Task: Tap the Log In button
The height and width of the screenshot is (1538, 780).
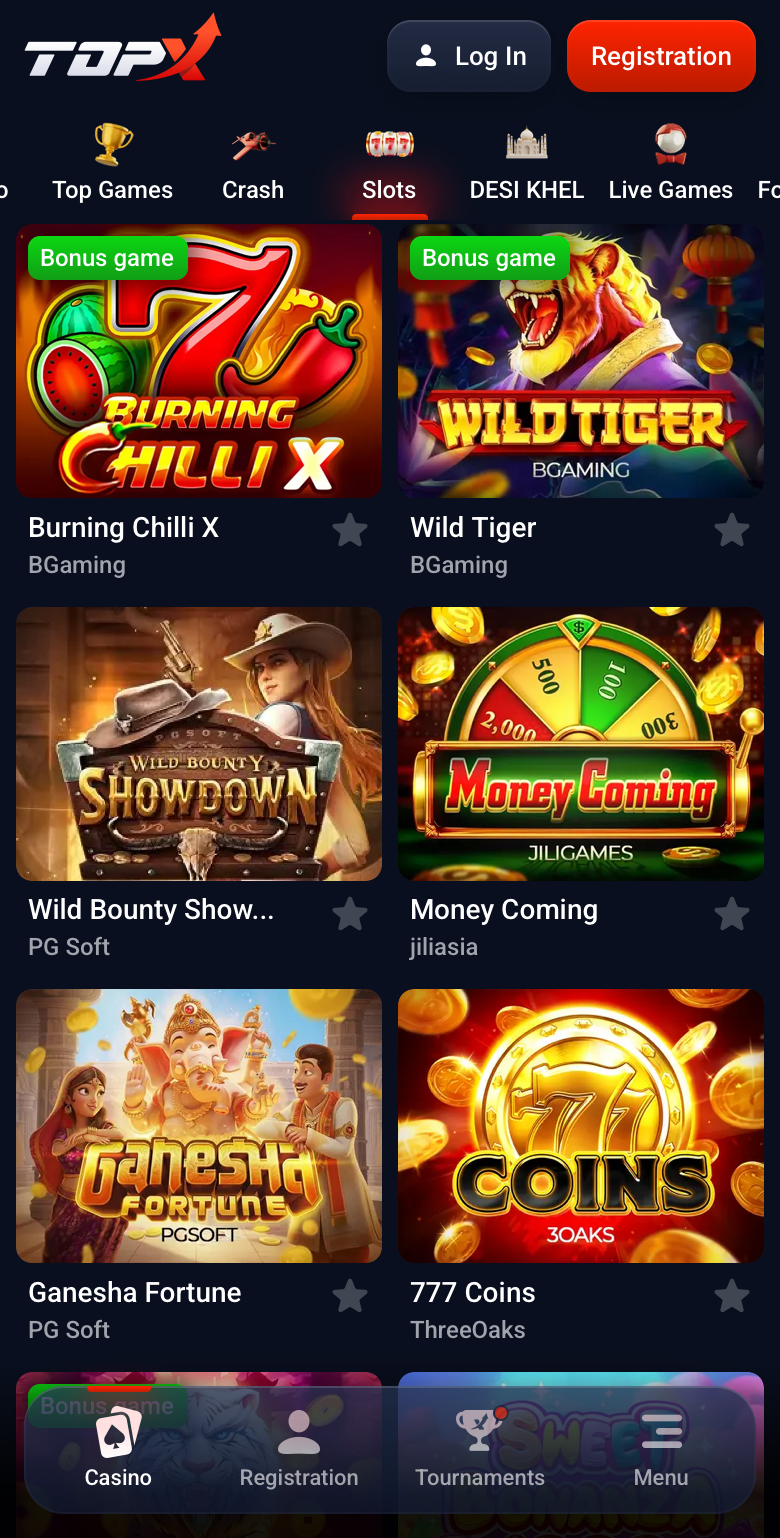Action: click(x=469, y=56)
